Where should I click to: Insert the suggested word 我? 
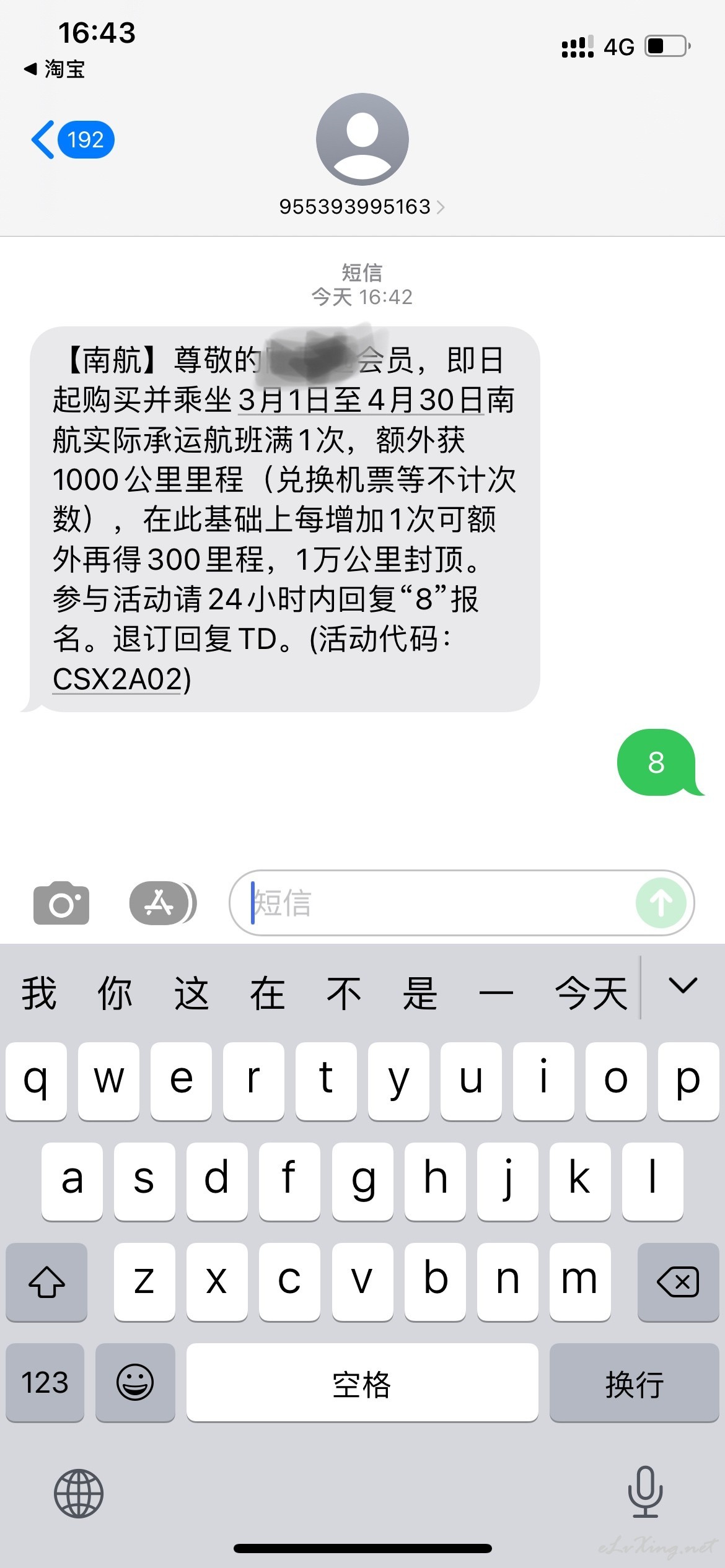click(x=39, y=993)
